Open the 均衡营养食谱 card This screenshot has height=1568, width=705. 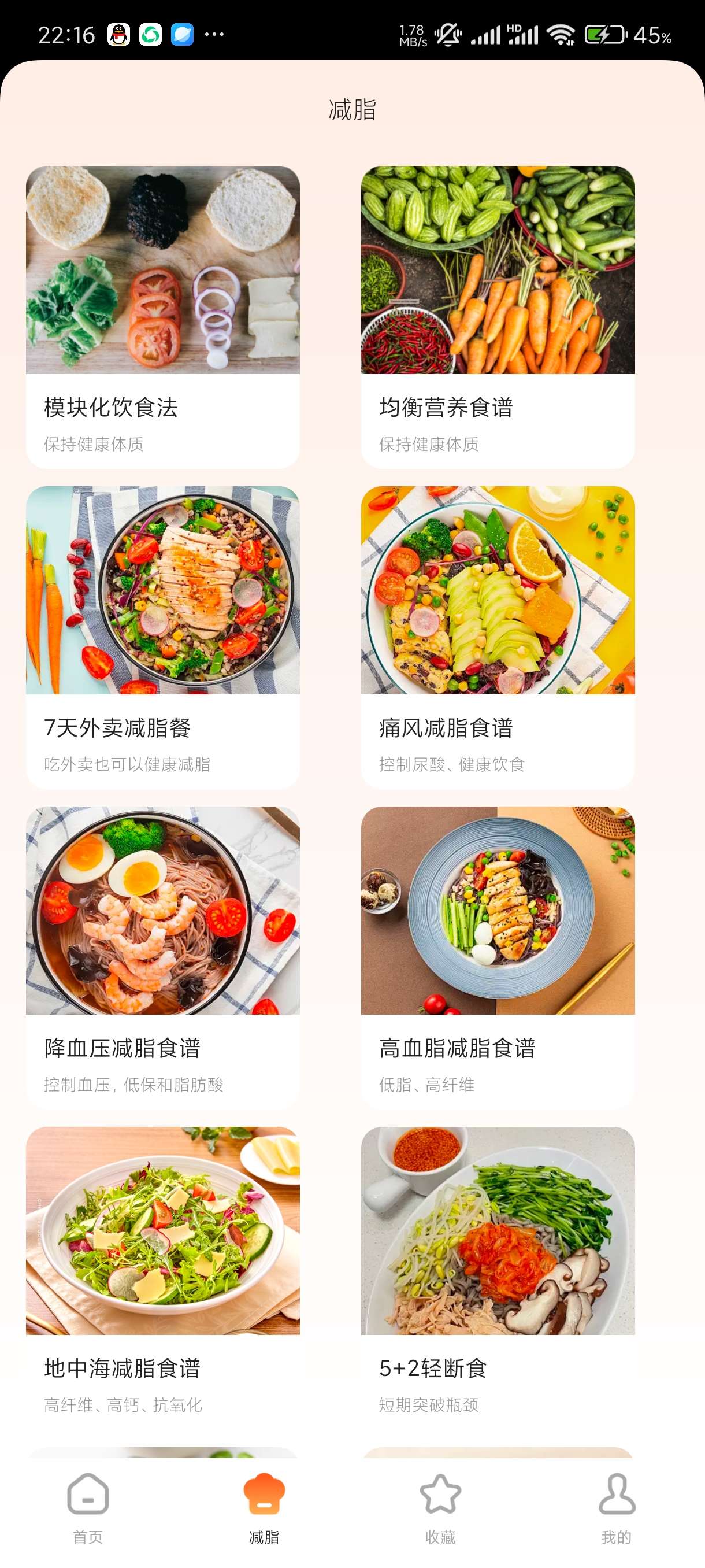click(498, 316)
